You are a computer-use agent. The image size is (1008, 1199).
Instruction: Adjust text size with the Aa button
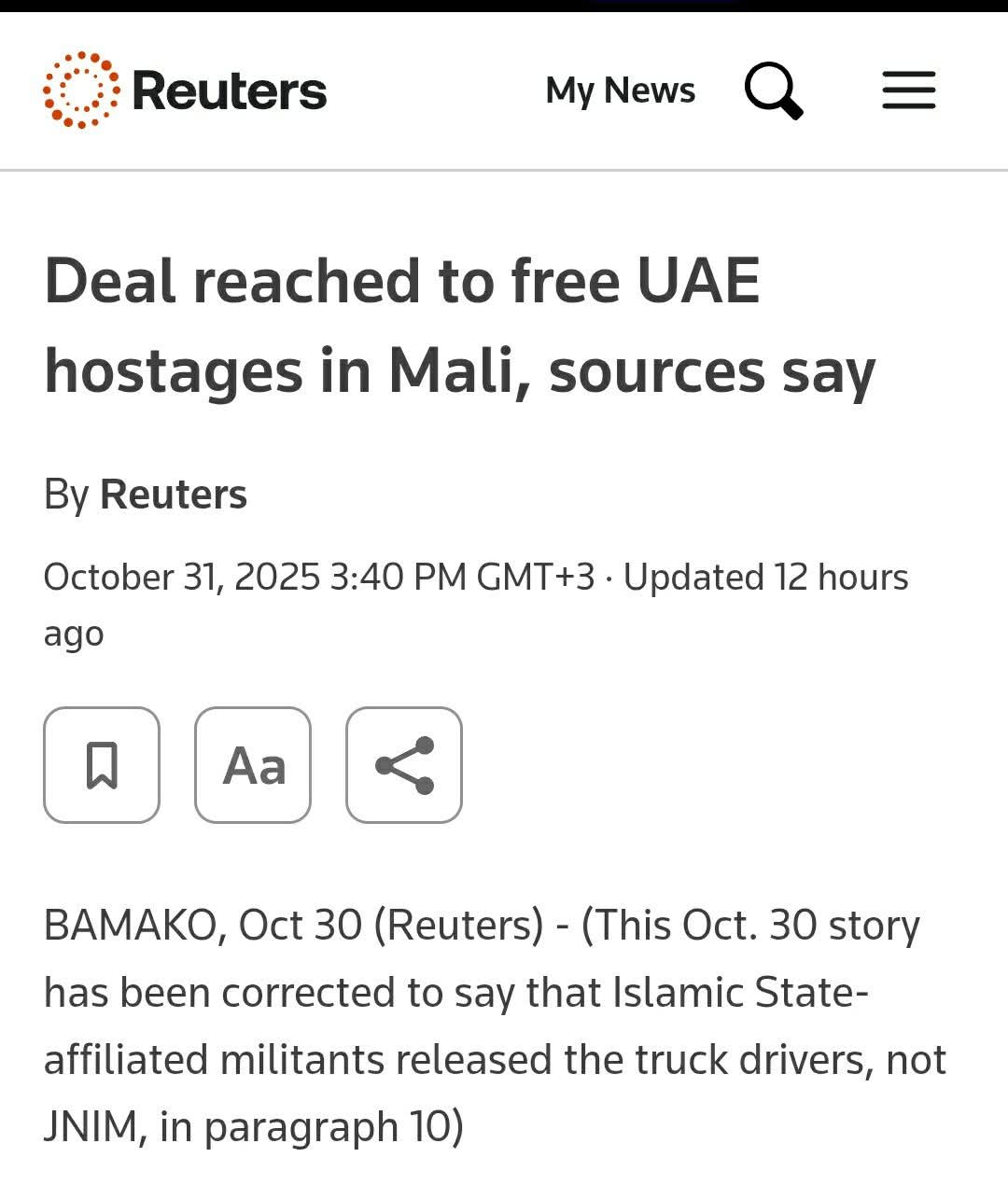[253, 765]
